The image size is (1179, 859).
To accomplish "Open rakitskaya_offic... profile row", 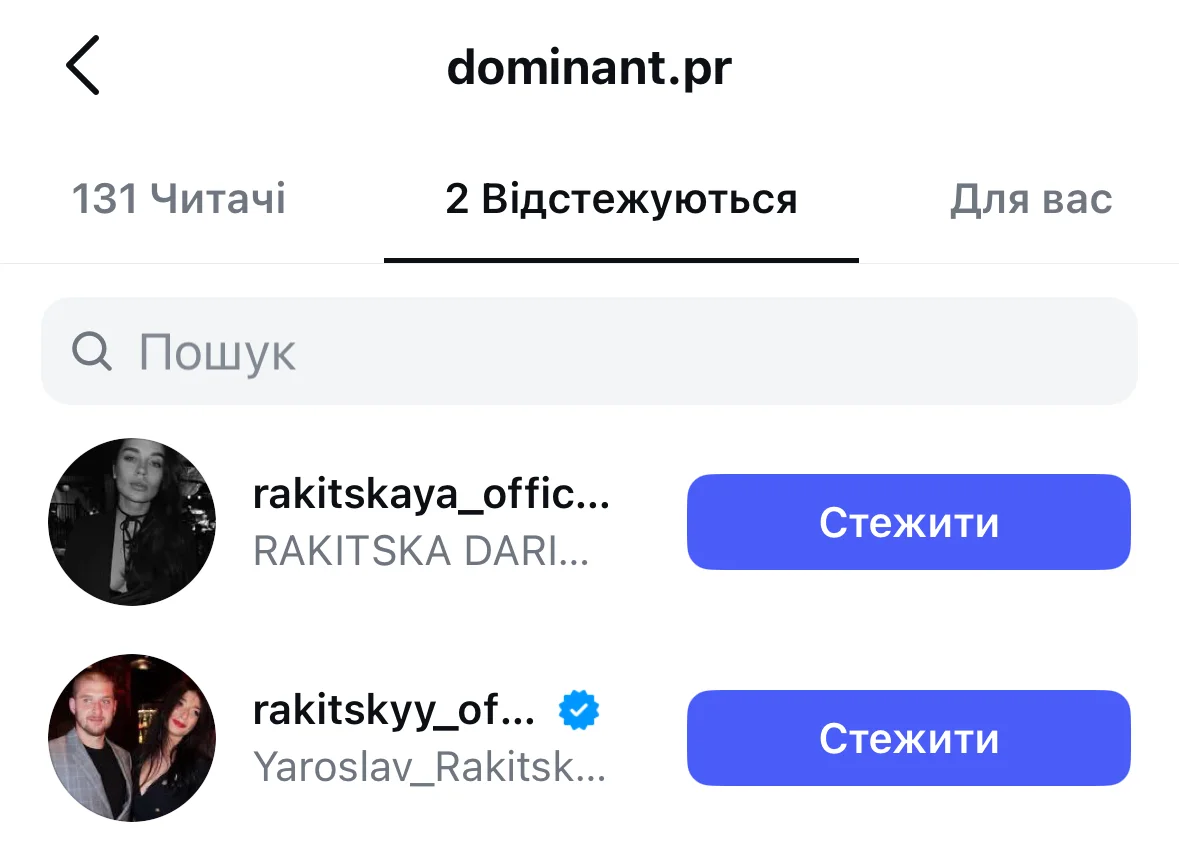I will (x=430, y=522).
